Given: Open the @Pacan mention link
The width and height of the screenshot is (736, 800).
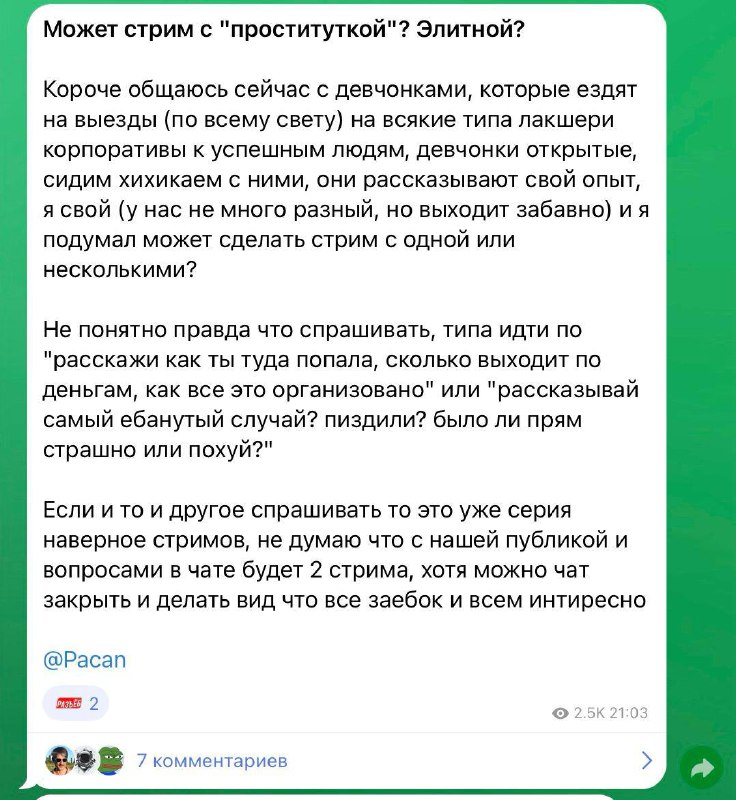Looking at the screenshot, I should (x=85, y=660).
